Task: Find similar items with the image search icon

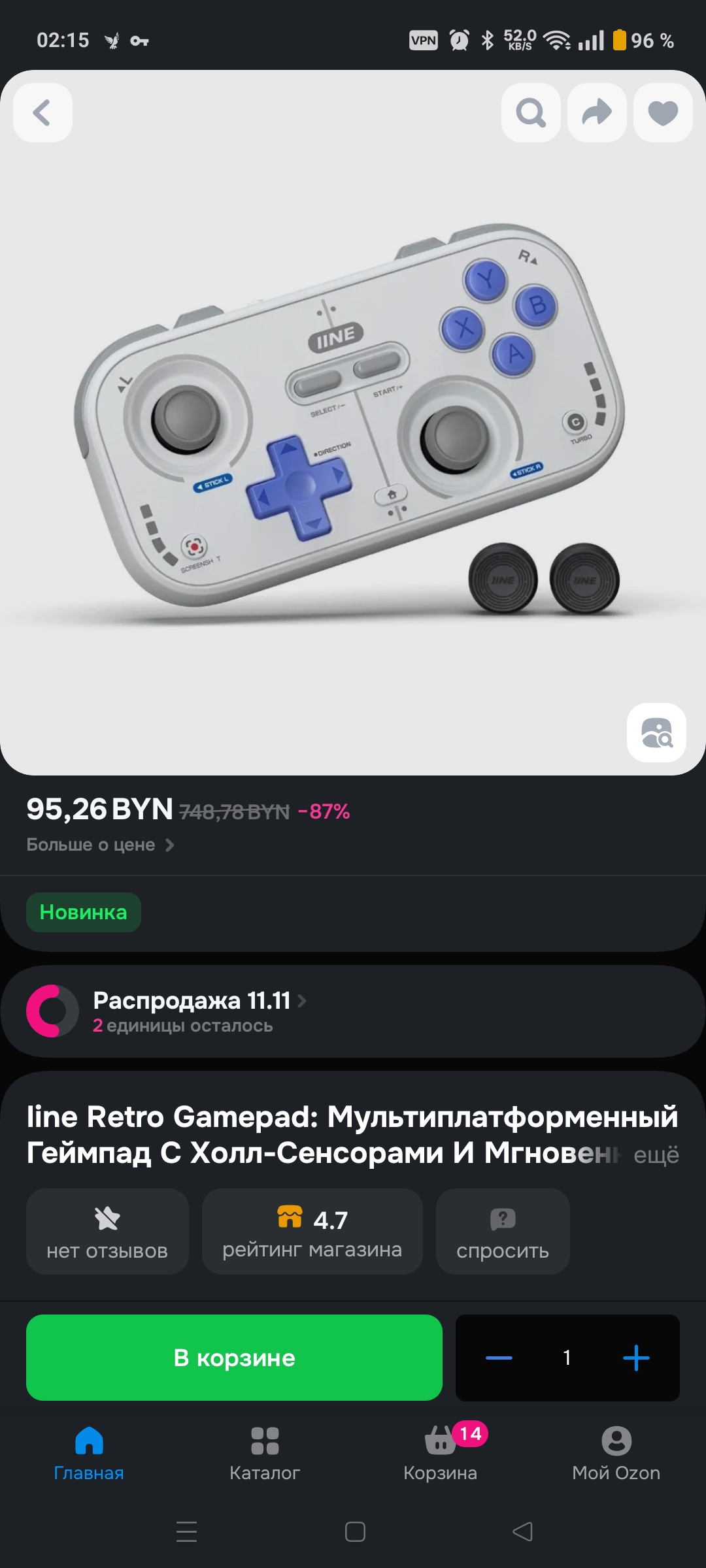Action: (x=656, y=732)
